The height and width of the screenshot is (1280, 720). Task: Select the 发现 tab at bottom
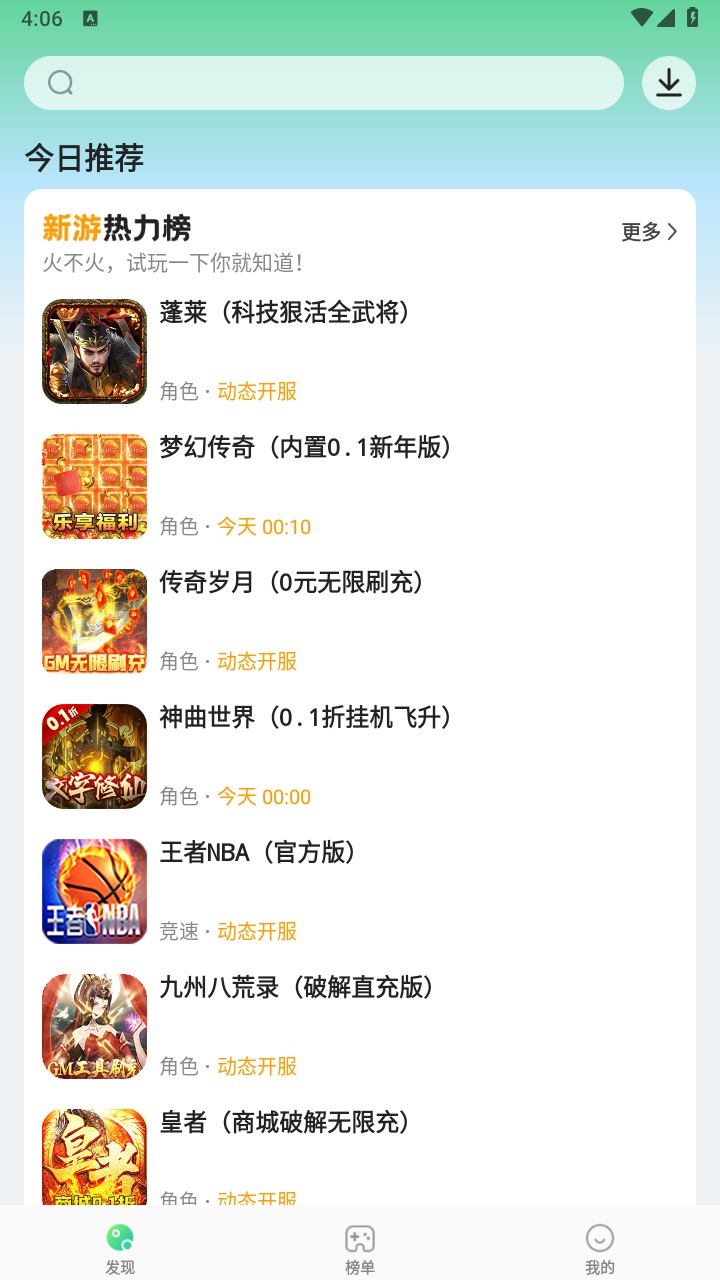point(121,1245)
